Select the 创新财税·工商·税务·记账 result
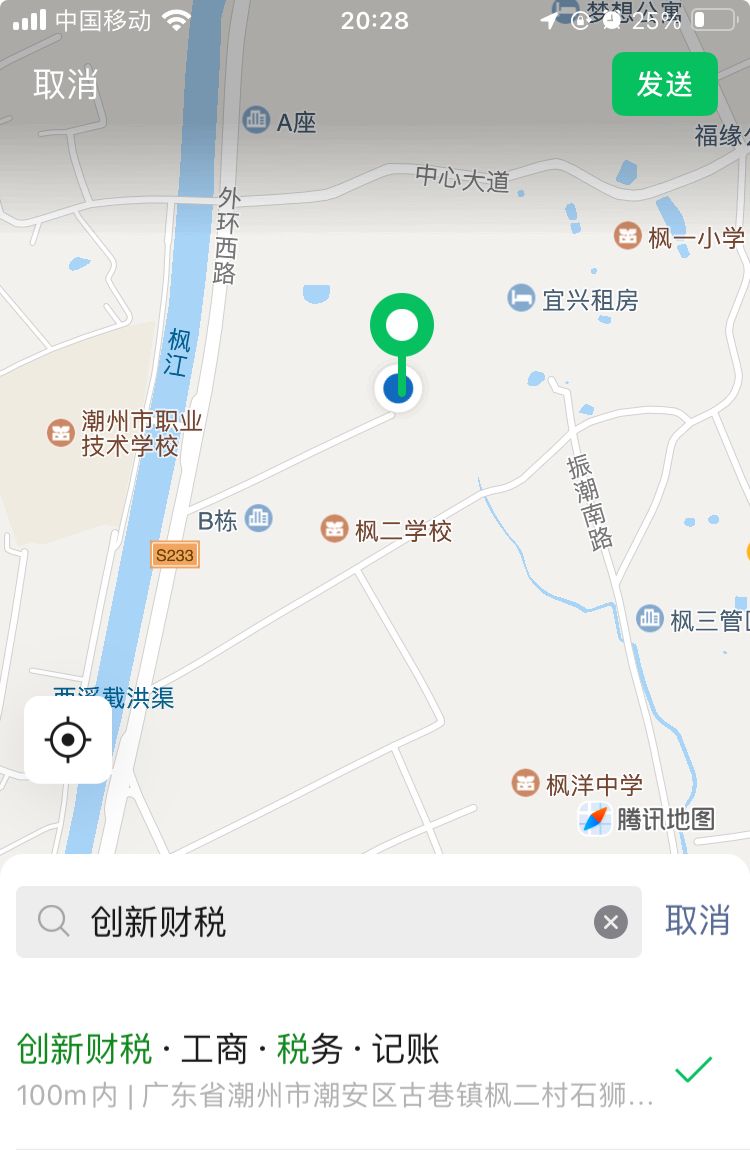Screen dimensions: 750x1169 (340, 1070)
